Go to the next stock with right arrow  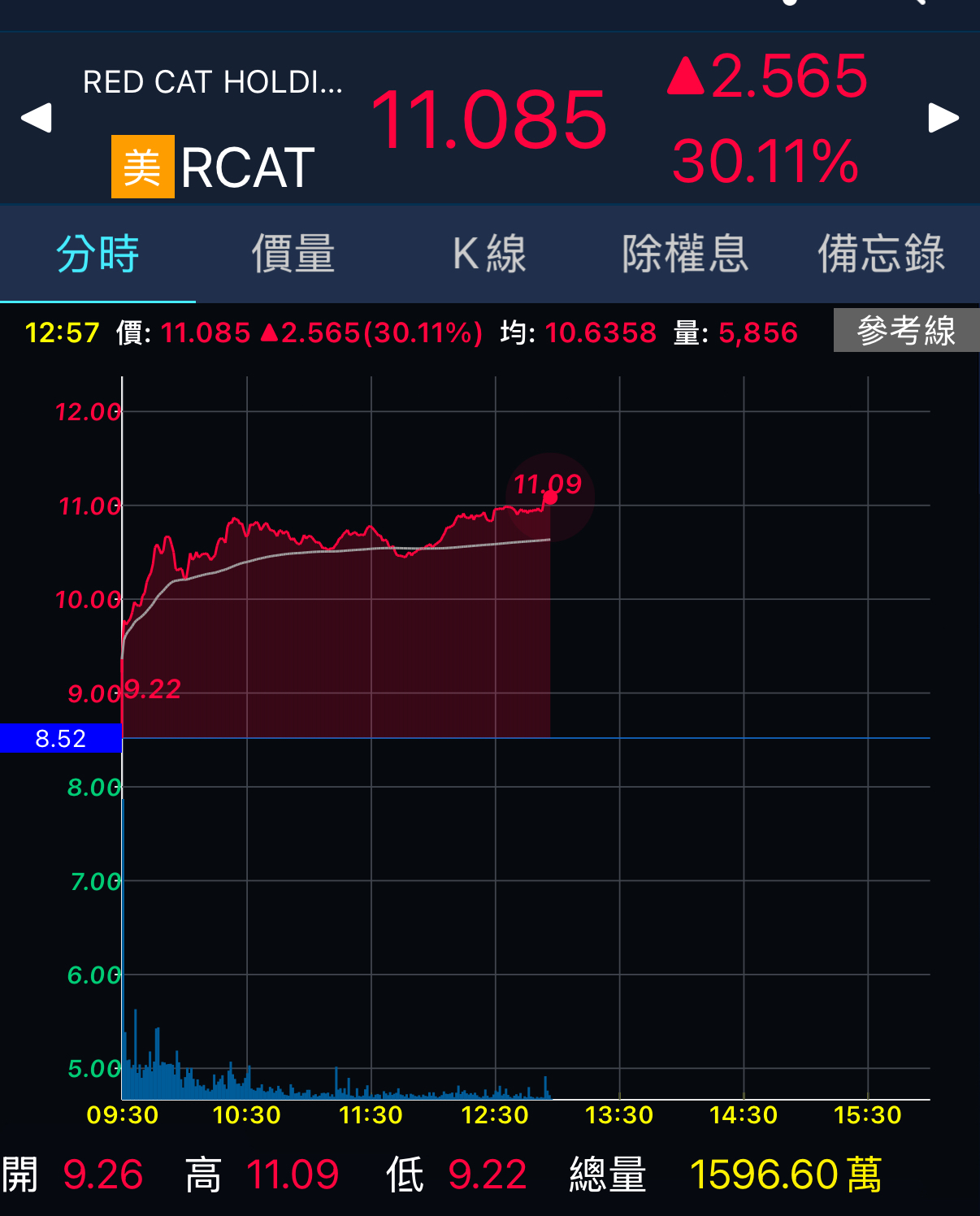943,118
